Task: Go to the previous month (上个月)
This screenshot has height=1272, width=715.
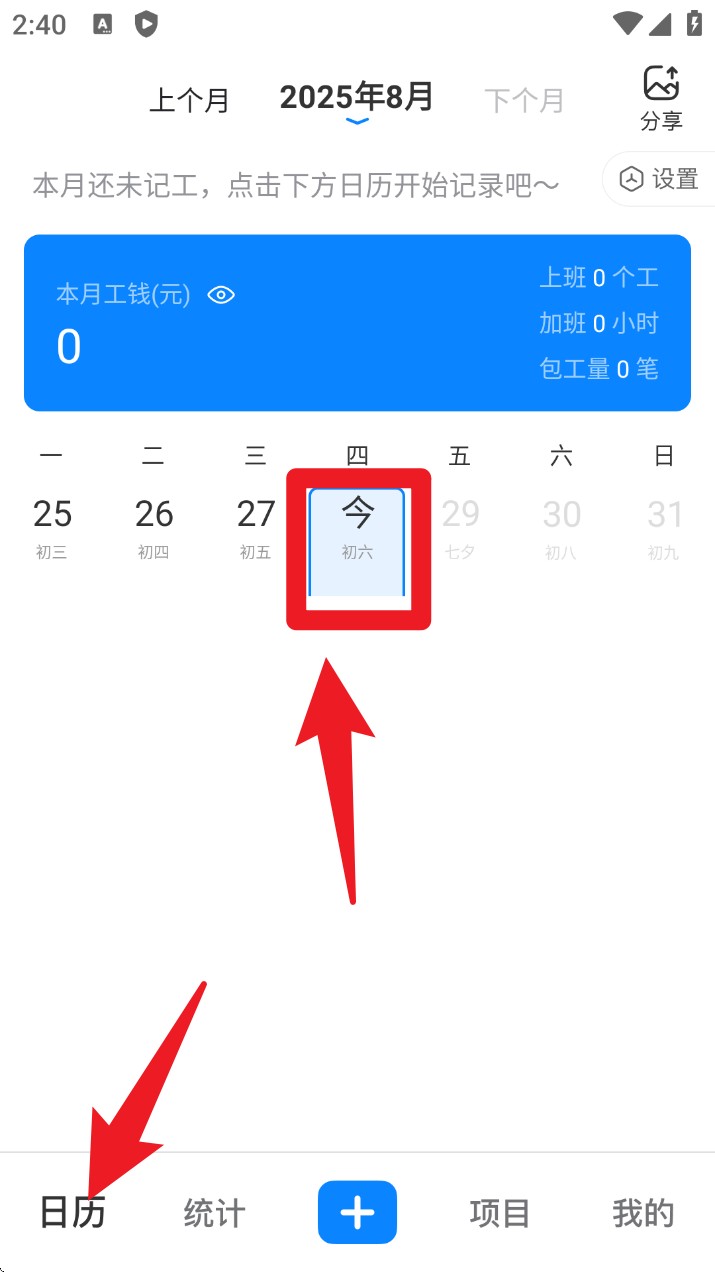Action: coord(189,100)
